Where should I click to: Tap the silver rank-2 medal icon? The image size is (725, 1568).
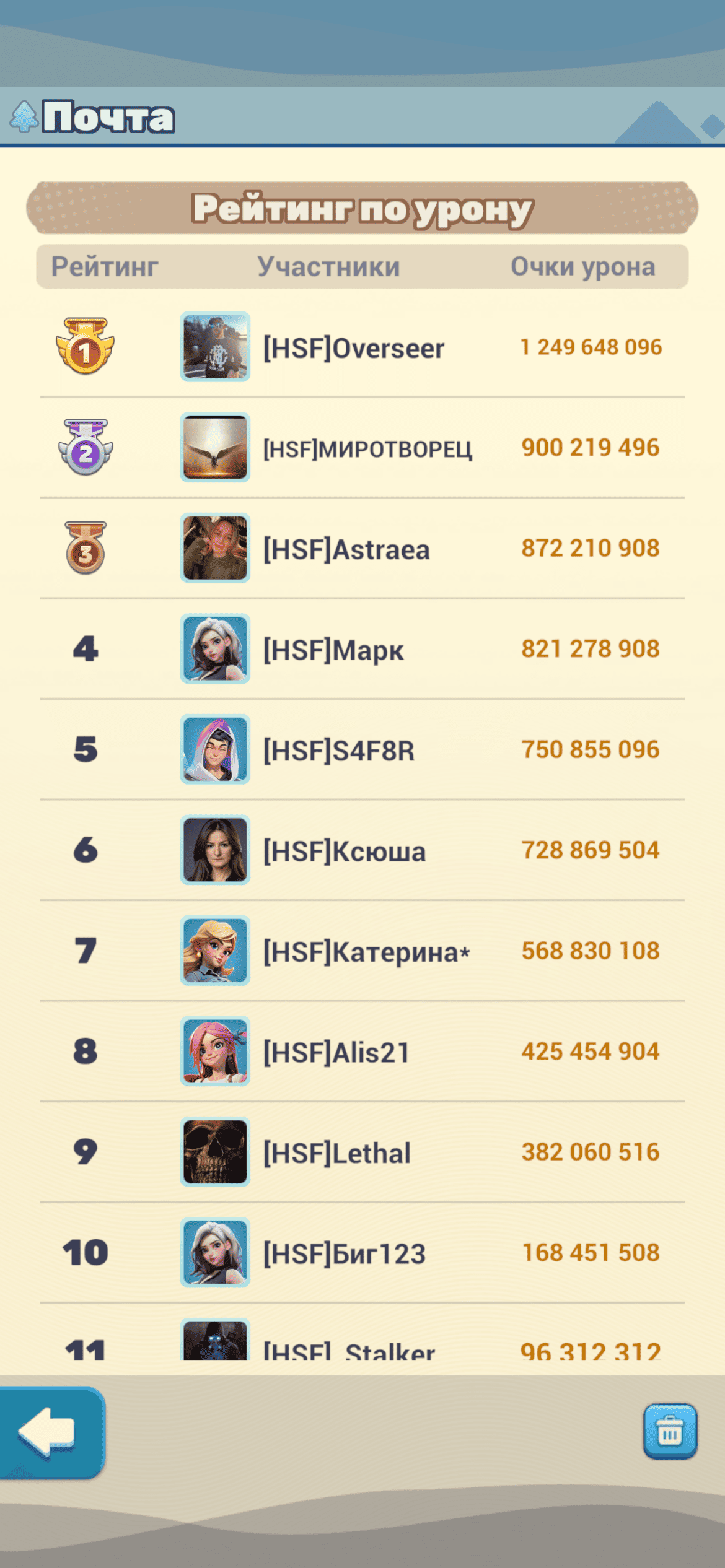[x=86, y=447]
